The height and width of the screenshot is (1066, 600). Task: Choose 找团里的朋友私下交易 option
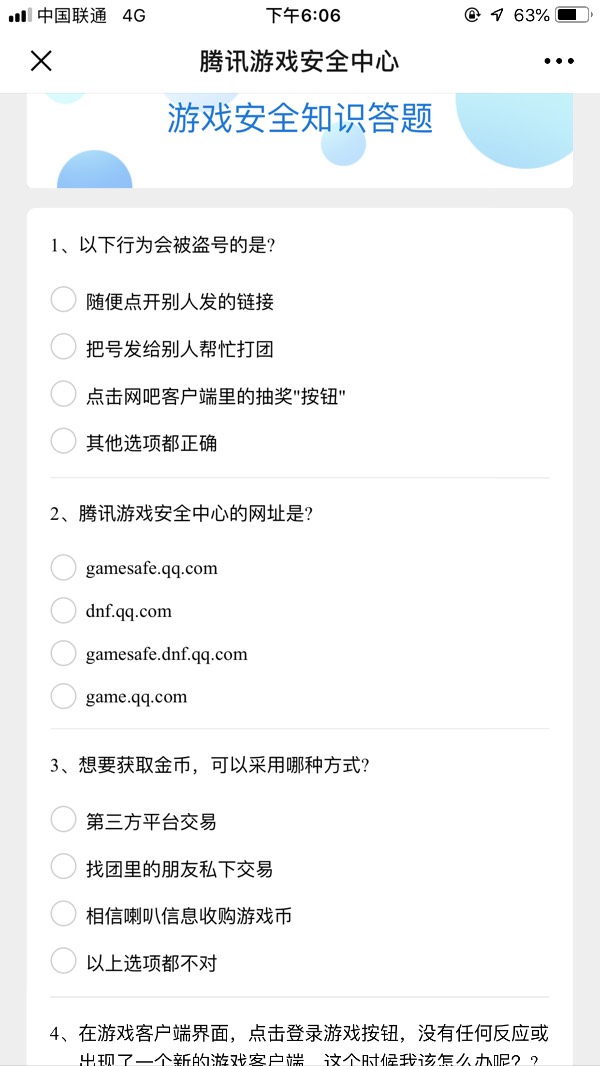[63, 867]
